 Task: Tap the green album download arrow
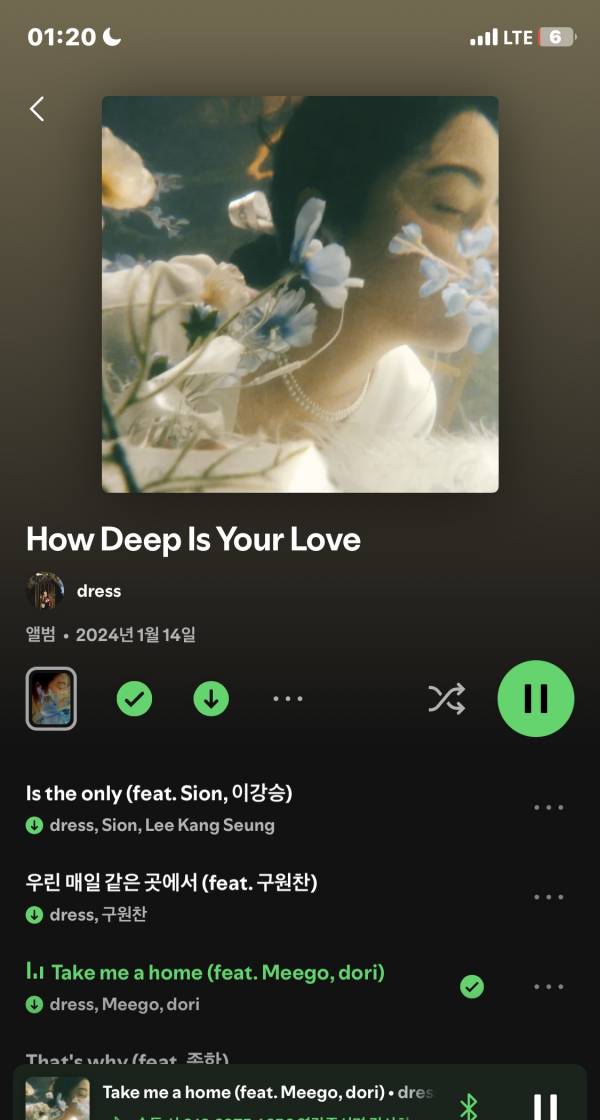[x=211, y=699]
